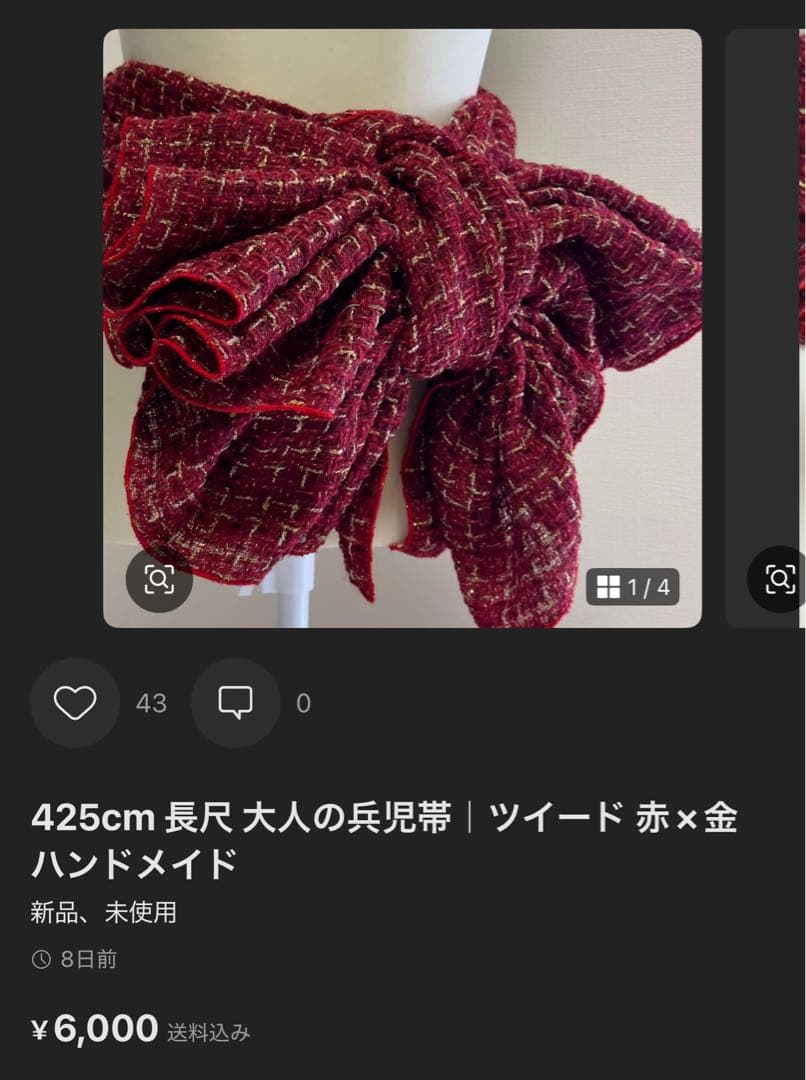This screenshot has width=806, height=1080.
Task: Toggle like on this listing with the heart
Action: [x=73, y=703]
